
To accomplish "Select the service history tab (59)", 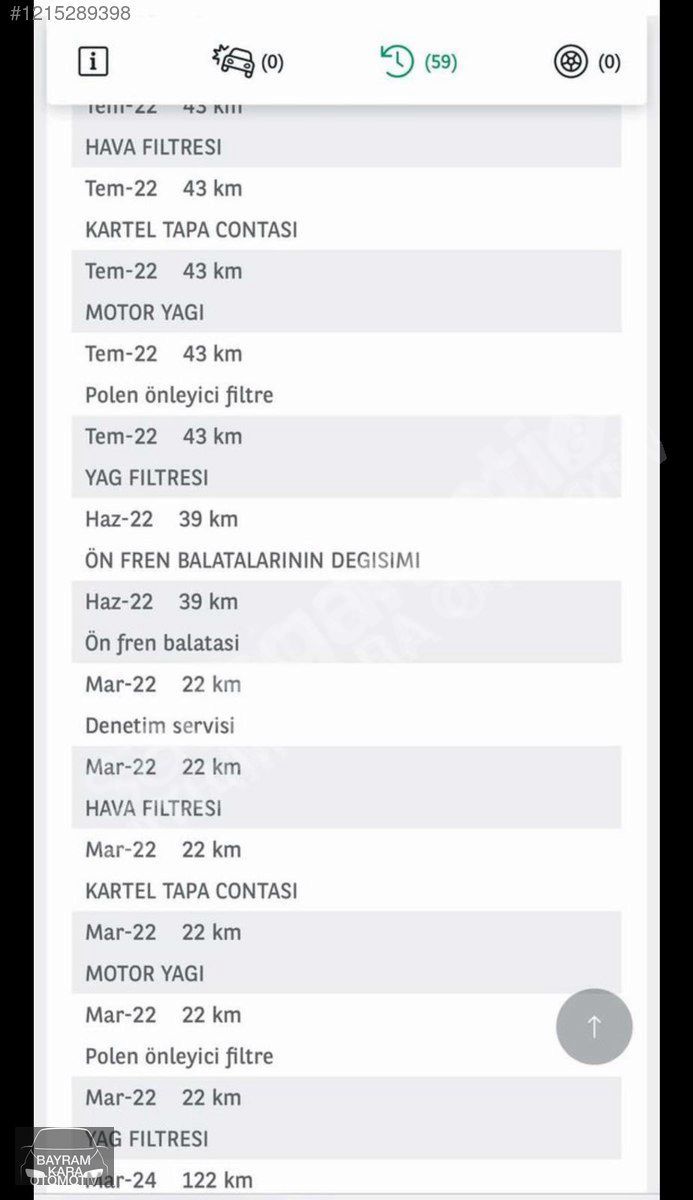I will 418,61.
